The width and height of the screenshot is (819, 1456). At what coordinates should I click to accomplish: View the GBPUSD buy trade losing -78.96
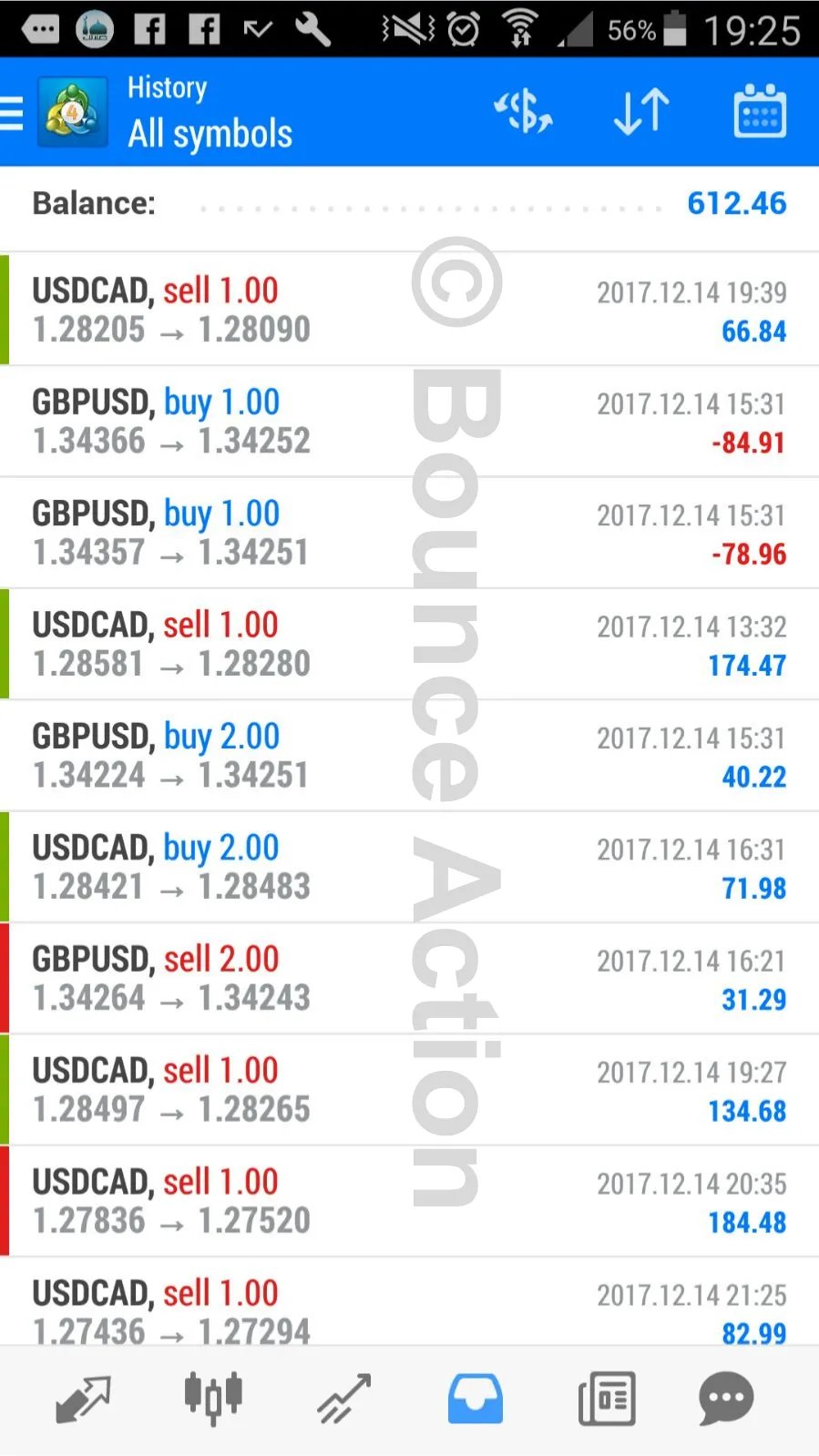tap(410, 533)
